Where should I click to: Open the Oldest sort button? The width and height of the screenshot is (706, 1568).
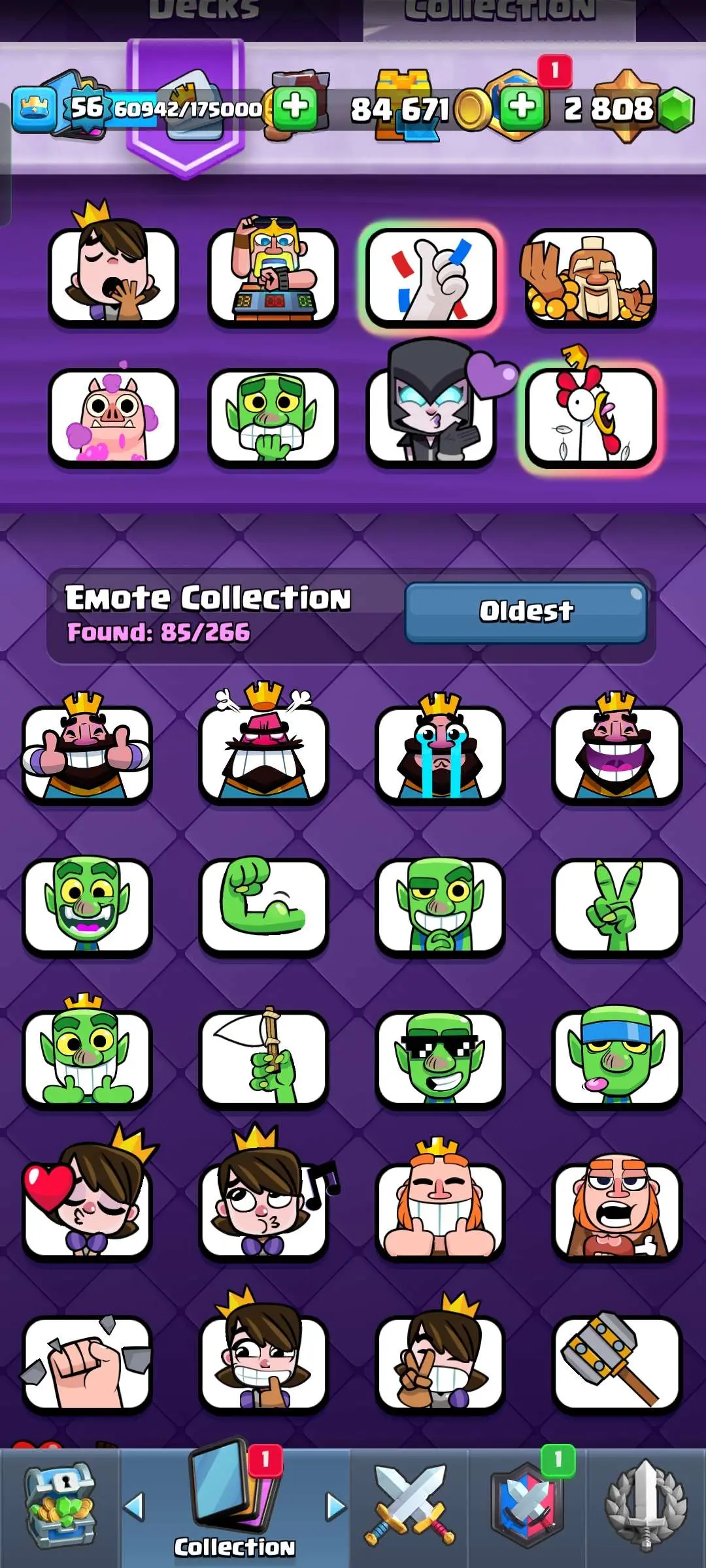click(526, 612)
